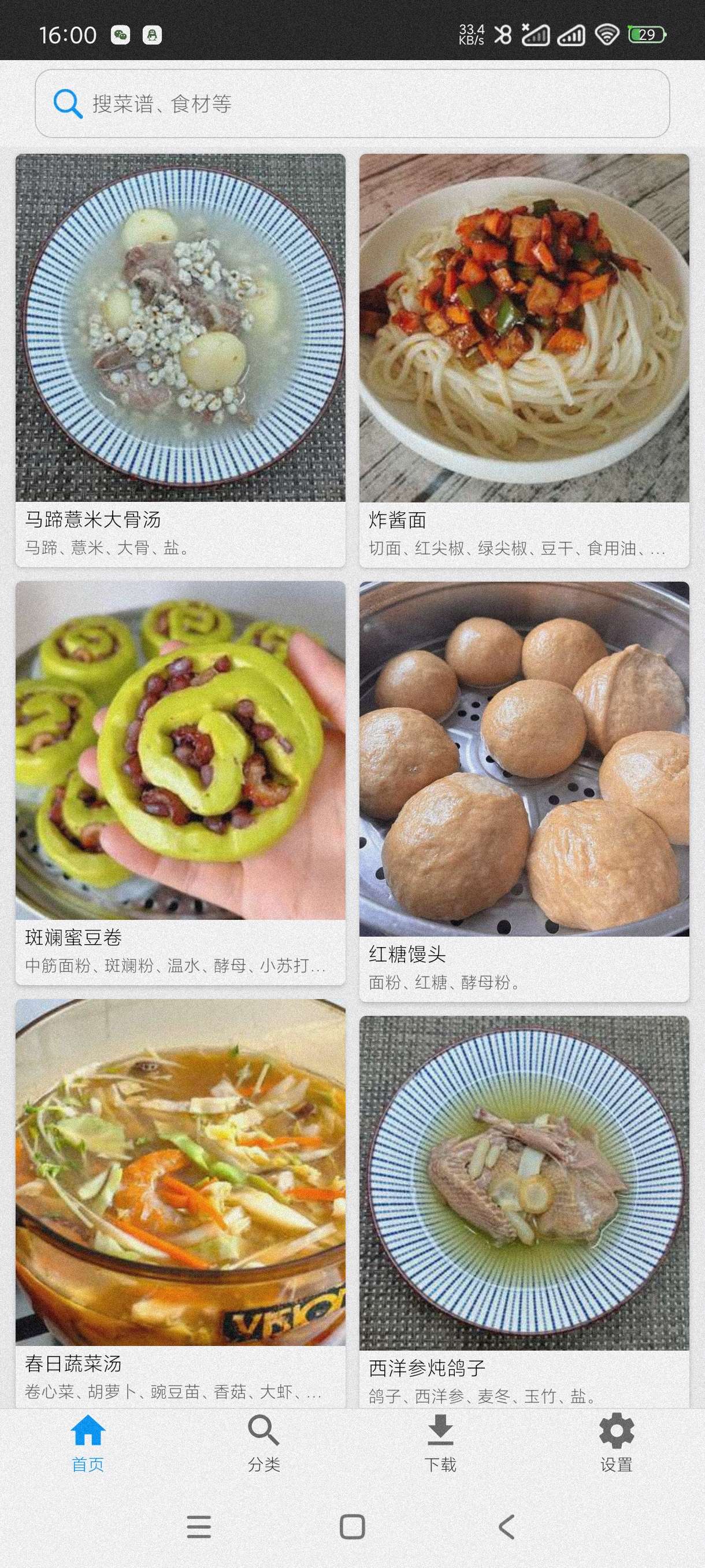The width and height of the screenshot is (705, 1568).
Task: Select the 西洋参炖鸽子 recipe card
Action: point(524,1212)
